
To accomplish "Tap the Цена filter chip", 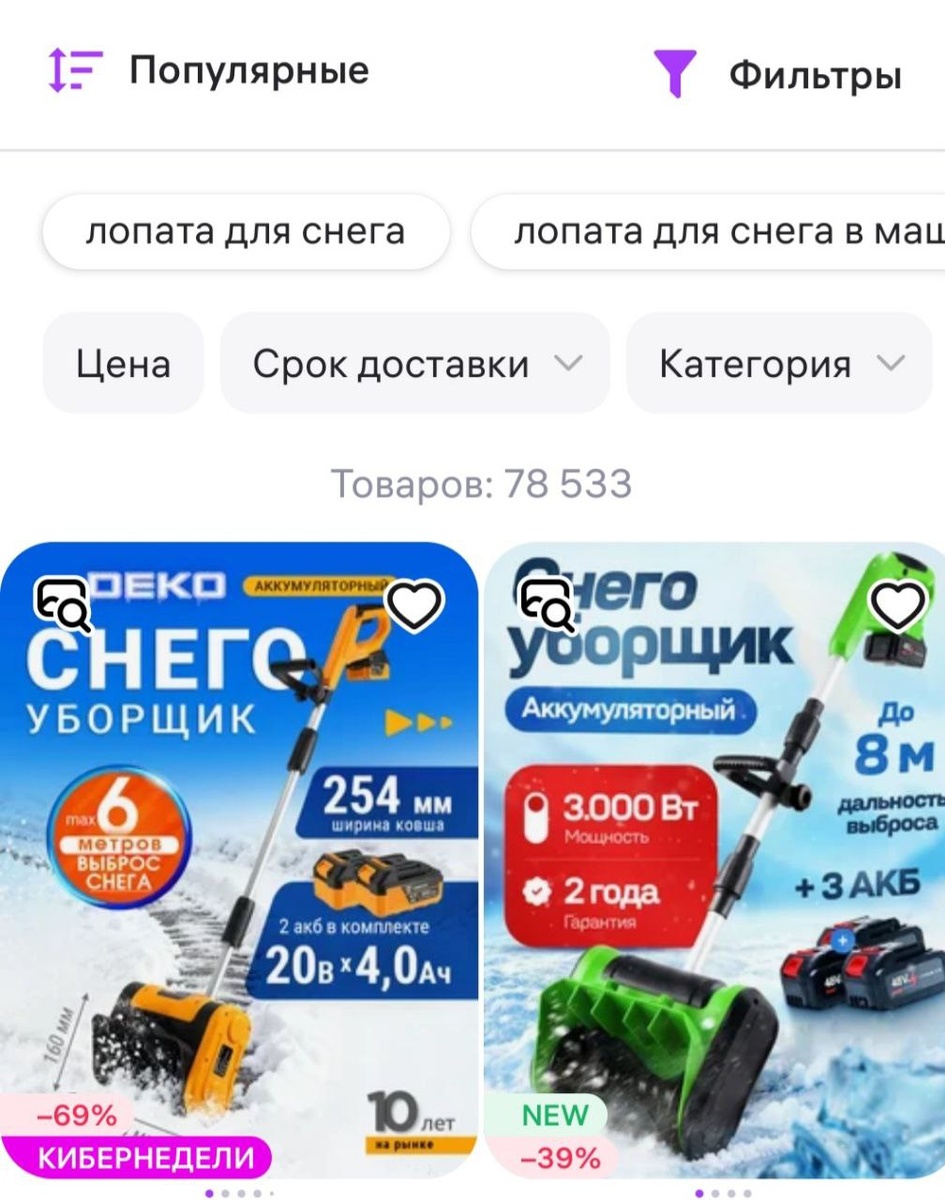I will coord(123,364).
